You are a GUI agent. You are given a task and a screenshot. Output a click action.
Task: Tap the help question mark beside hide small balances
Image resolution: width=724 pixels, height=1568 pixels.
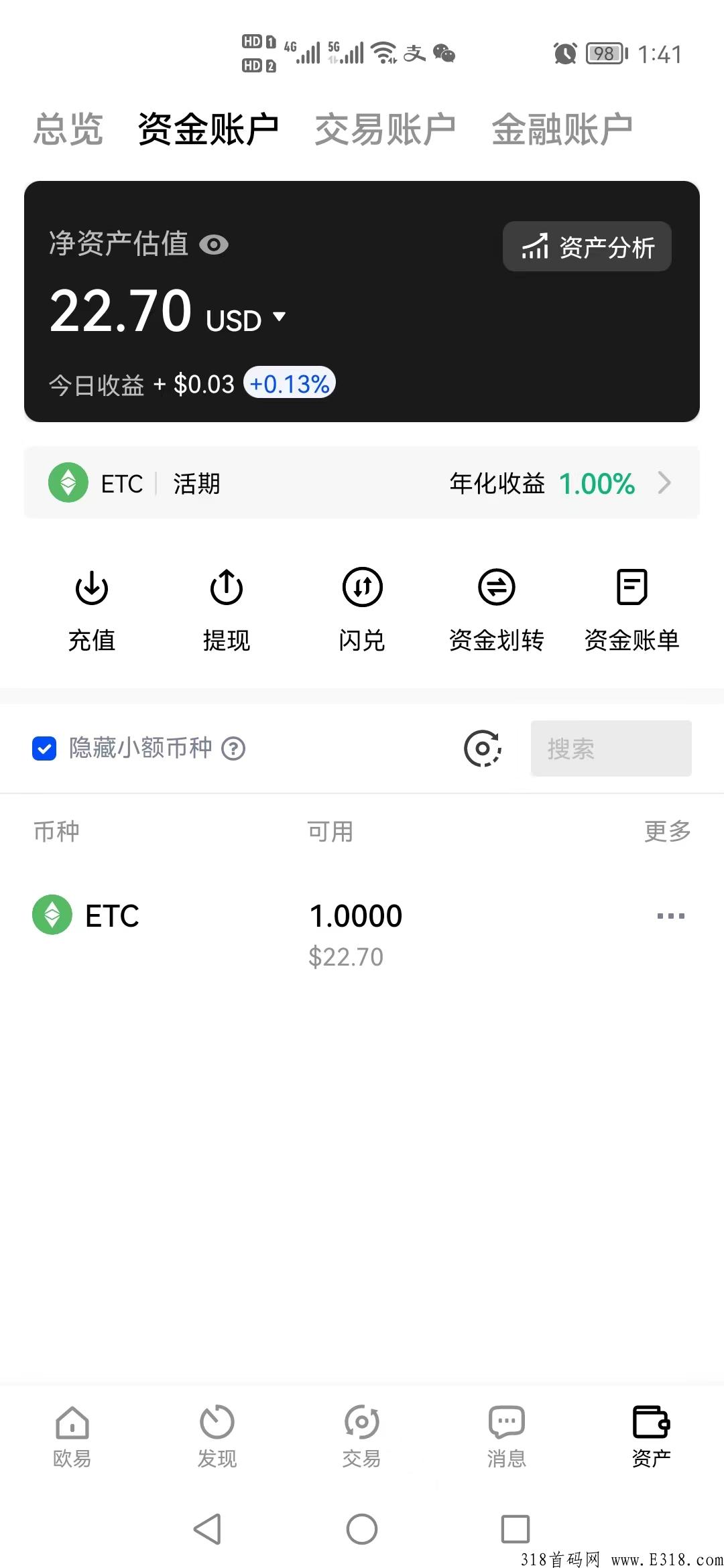233,748
